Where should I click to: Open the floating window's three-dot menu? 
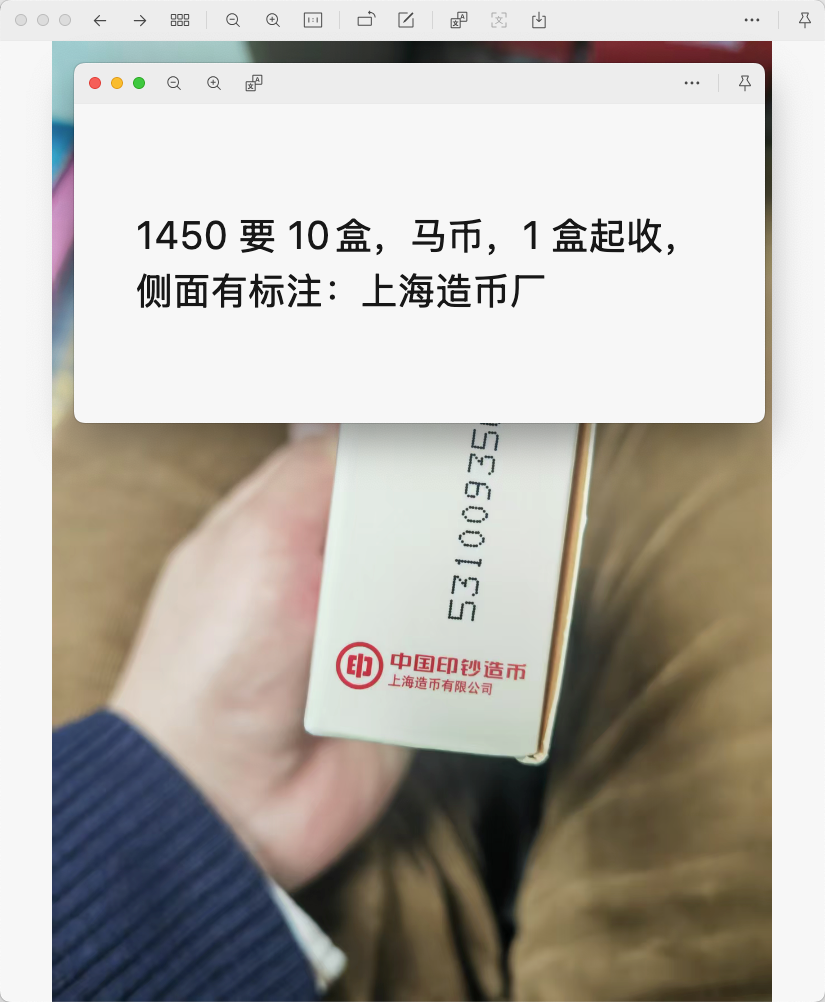[692, 83]
